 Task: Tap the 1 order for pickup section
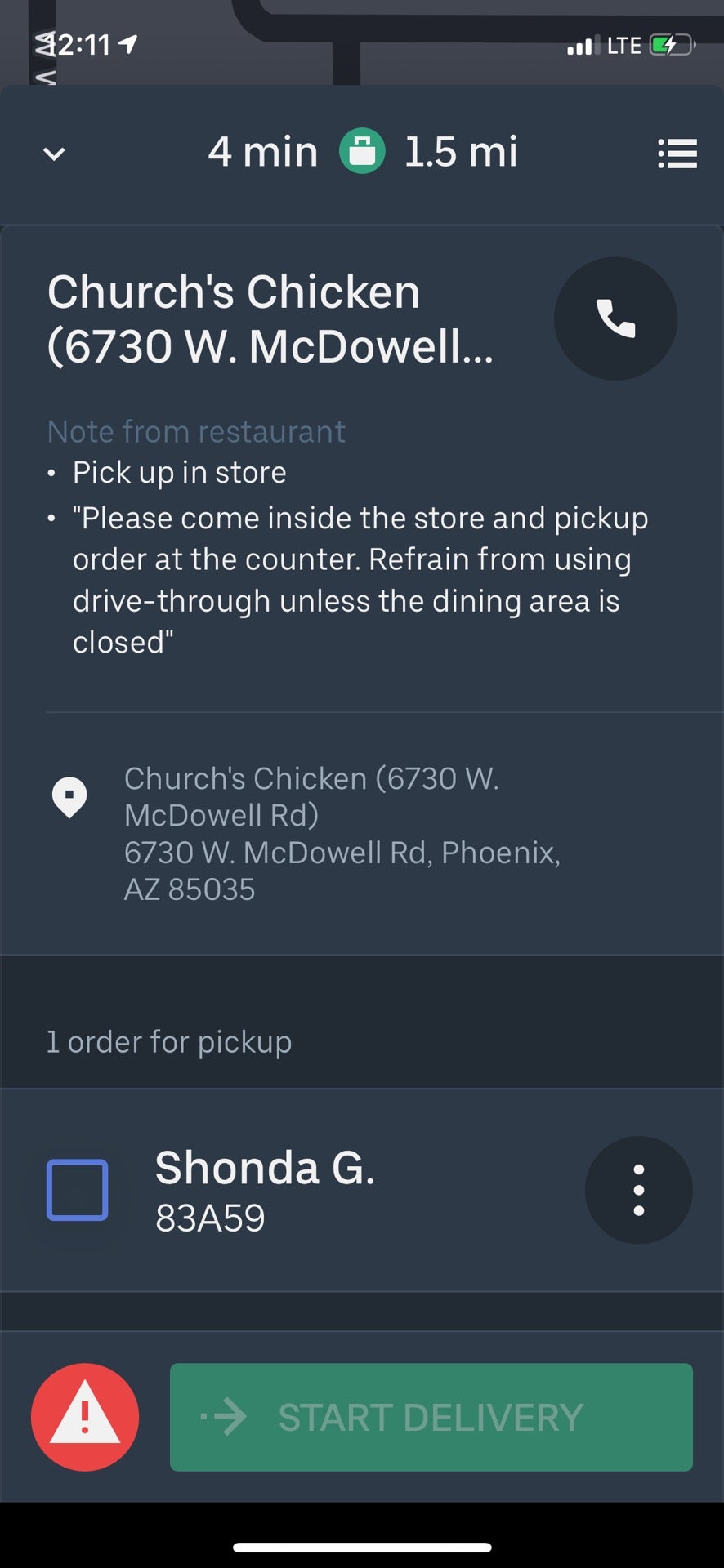[x=169, y=1041]
